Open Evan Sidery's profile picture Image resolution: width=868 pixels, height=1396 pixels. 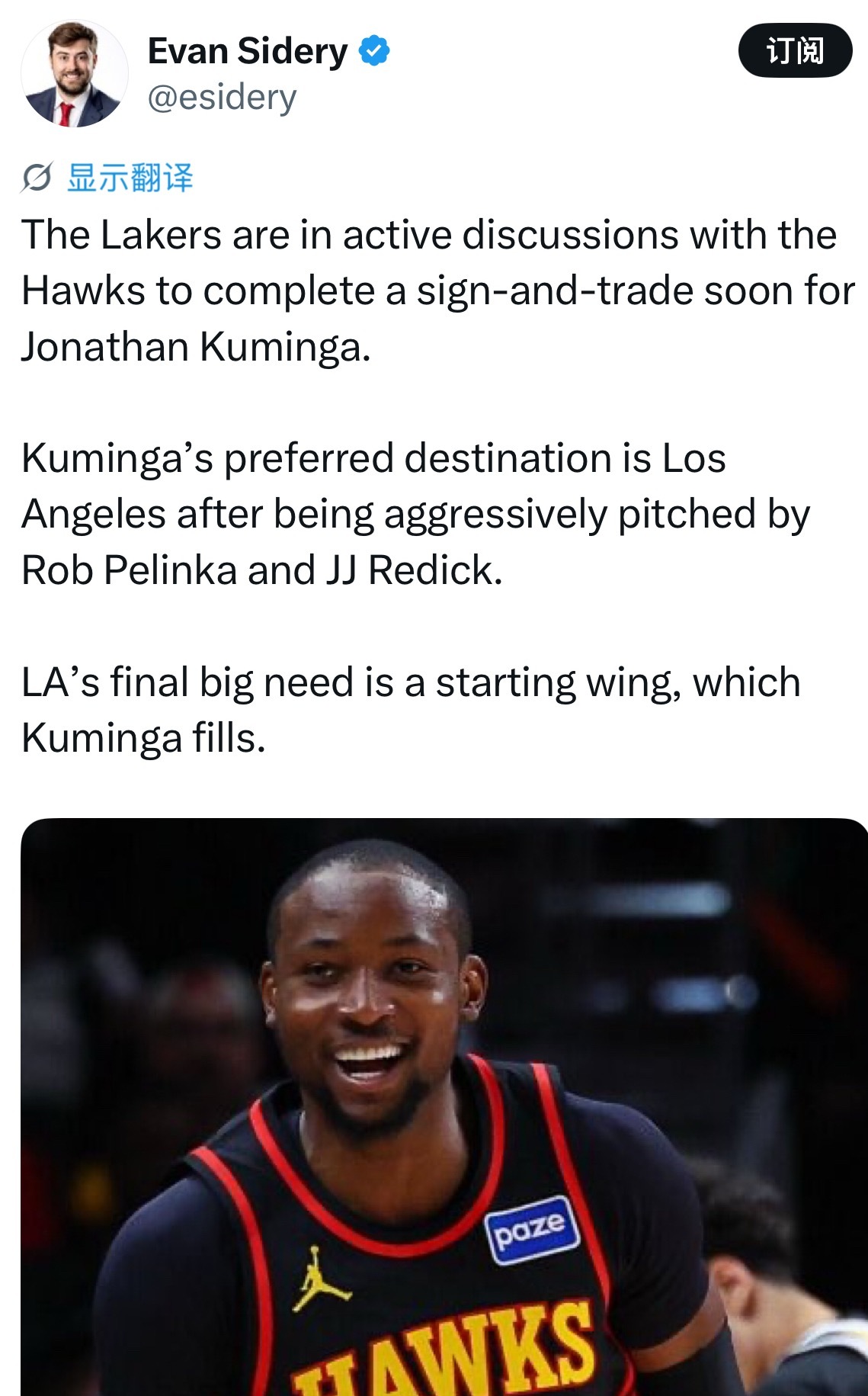[74, 73]
